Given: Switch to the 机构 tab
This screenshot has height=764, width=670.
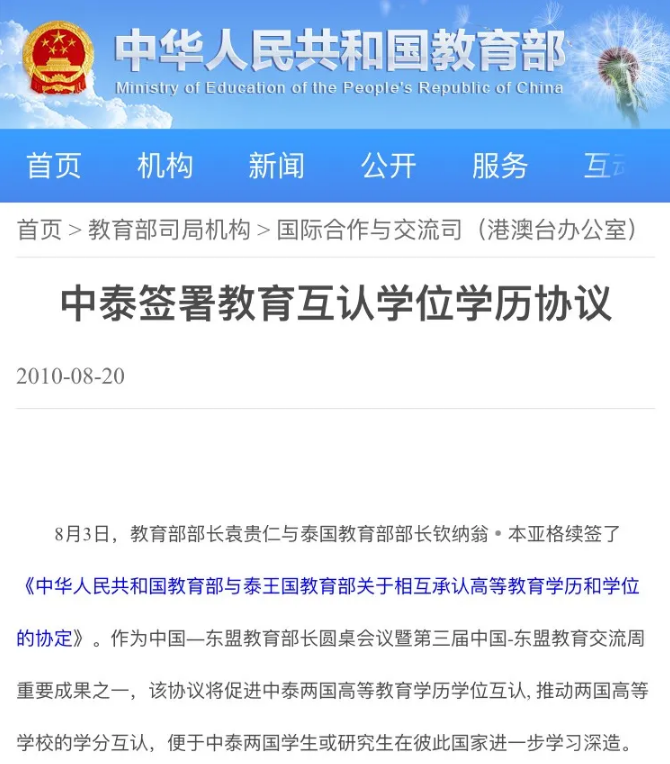Looking at the screenshot, I should [165, 166].
